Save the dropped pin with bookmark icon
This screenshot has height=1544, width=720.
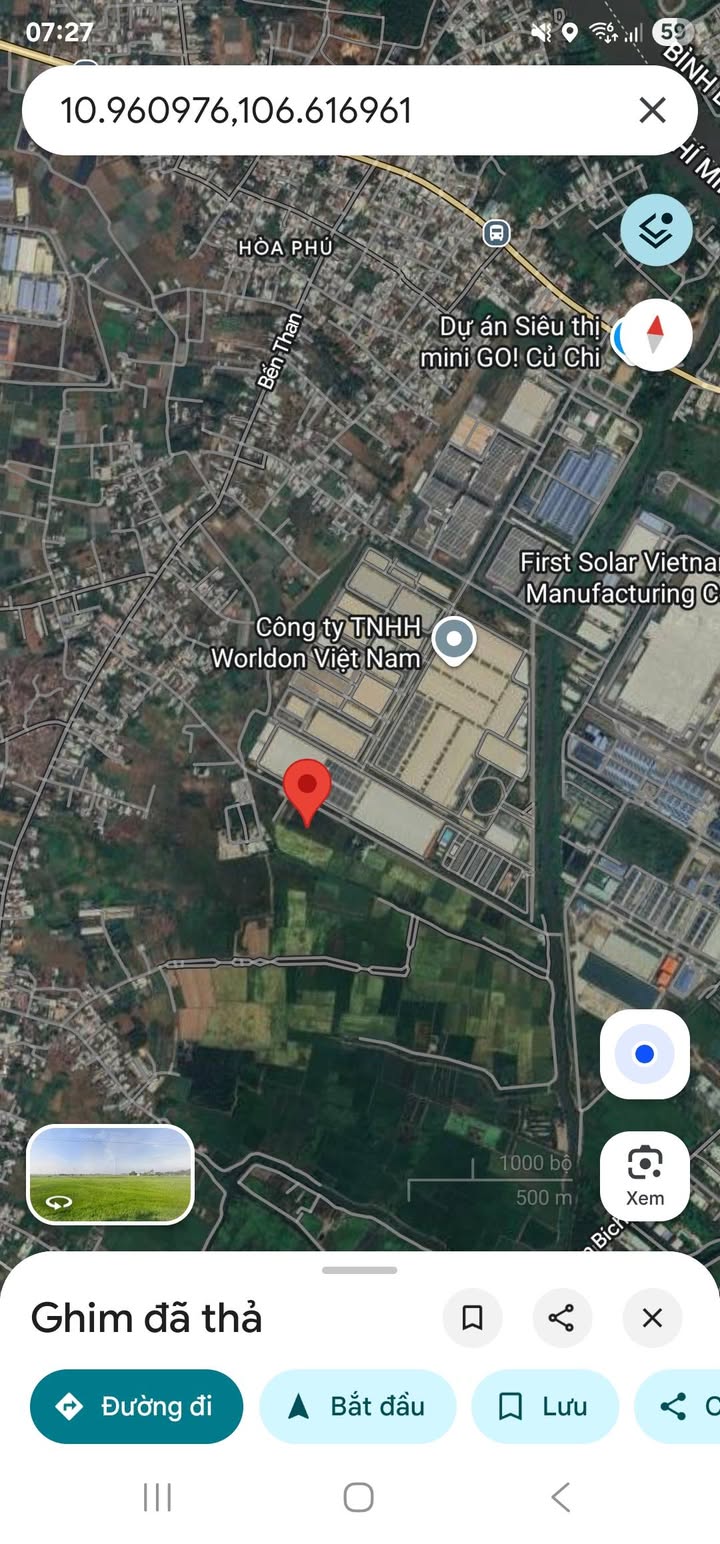tap(473, 1318)
